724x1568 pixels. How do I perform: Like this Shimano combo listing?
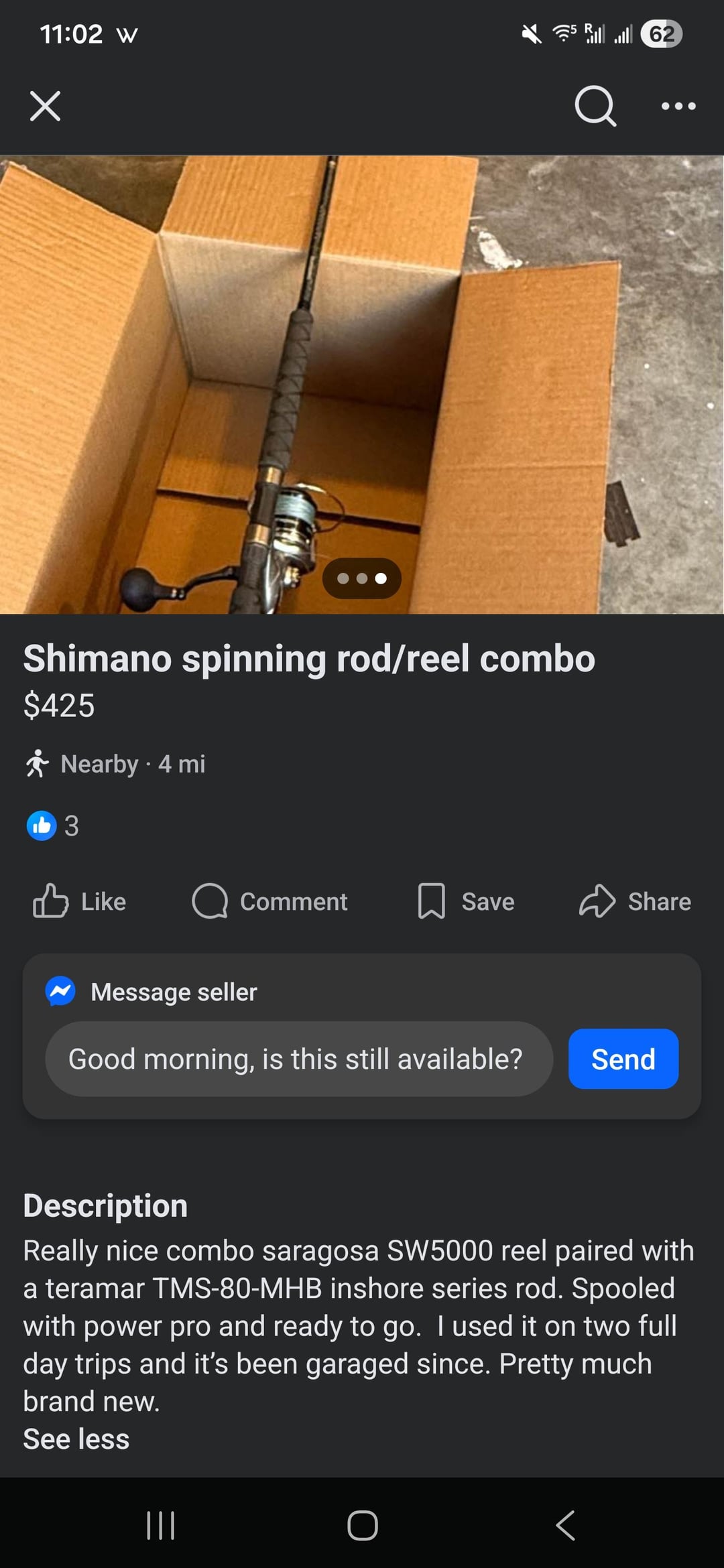80,901
